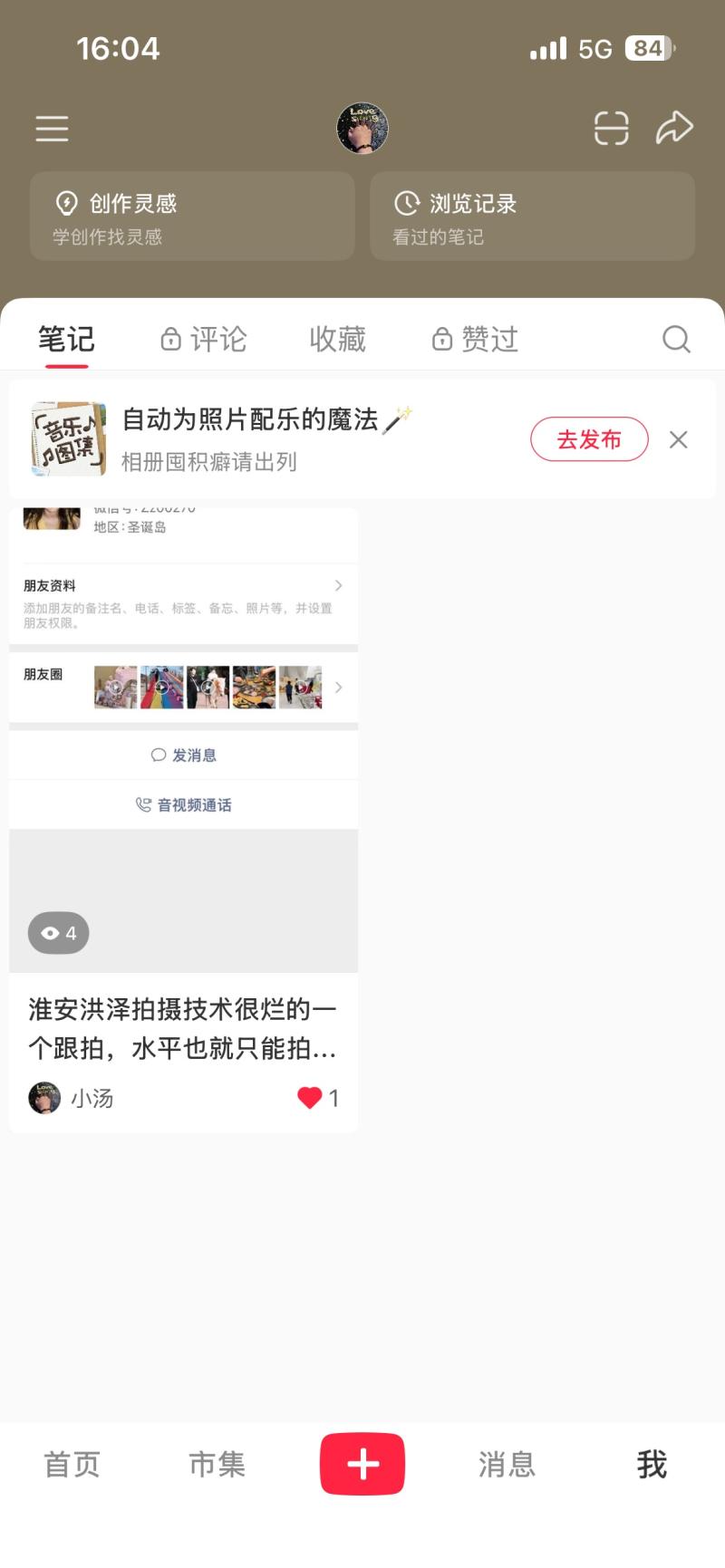Like the note by 小汤
Viewport: 725px width, 1568px height.
click(x=310, y=1098)
